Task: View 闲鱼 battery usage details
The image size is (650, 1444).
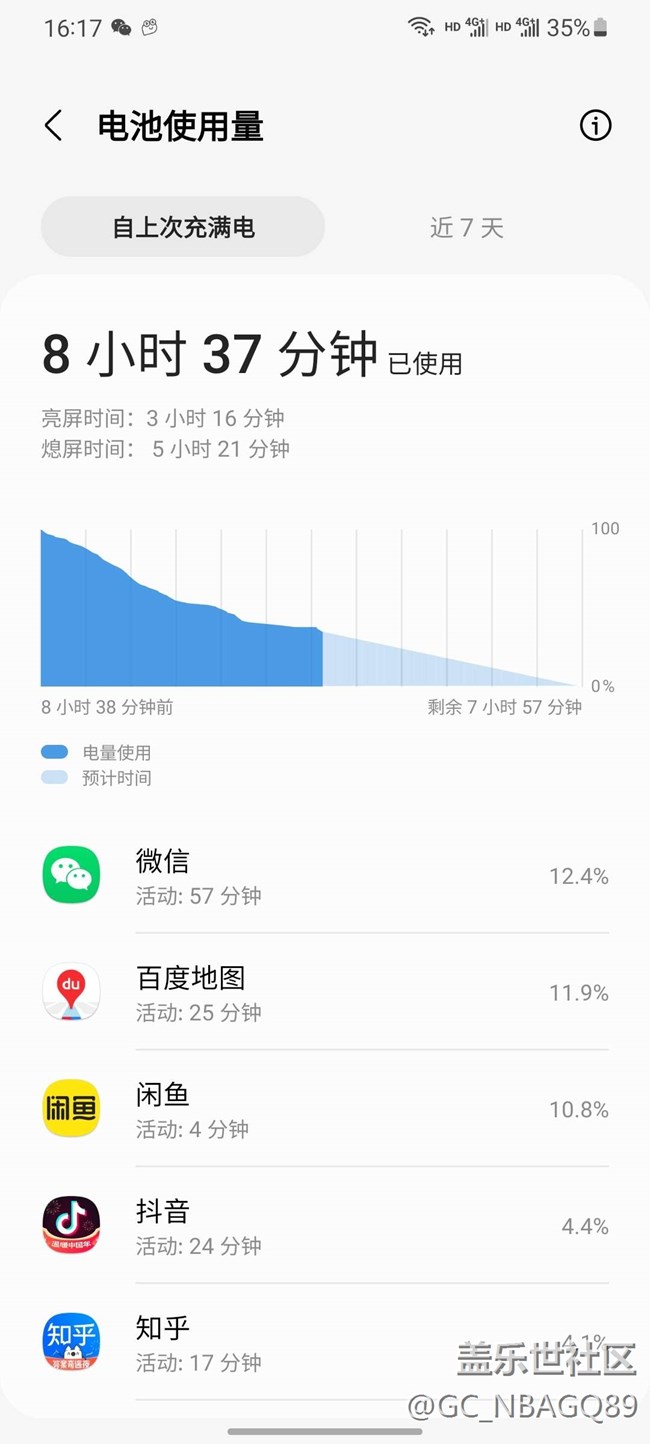Action: [325, 1109]
